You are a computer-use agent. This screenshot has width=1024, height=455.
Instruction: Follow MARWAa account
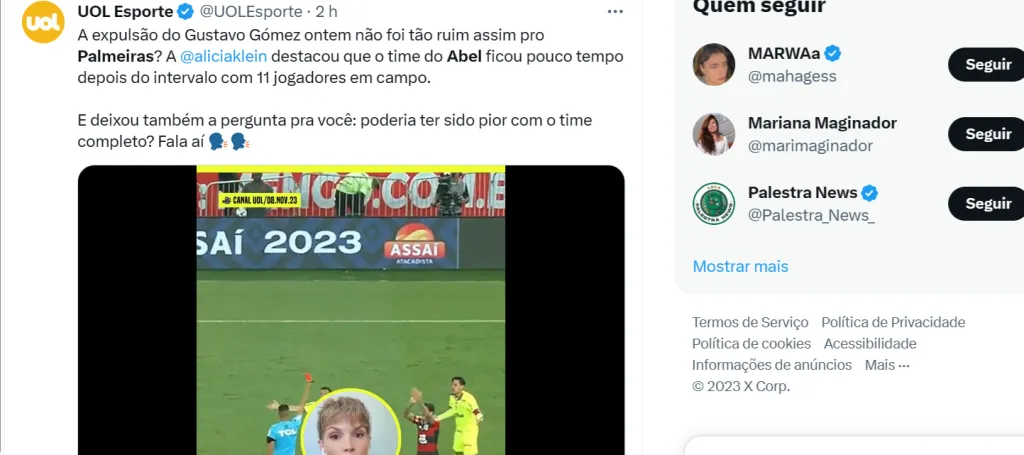987,65
